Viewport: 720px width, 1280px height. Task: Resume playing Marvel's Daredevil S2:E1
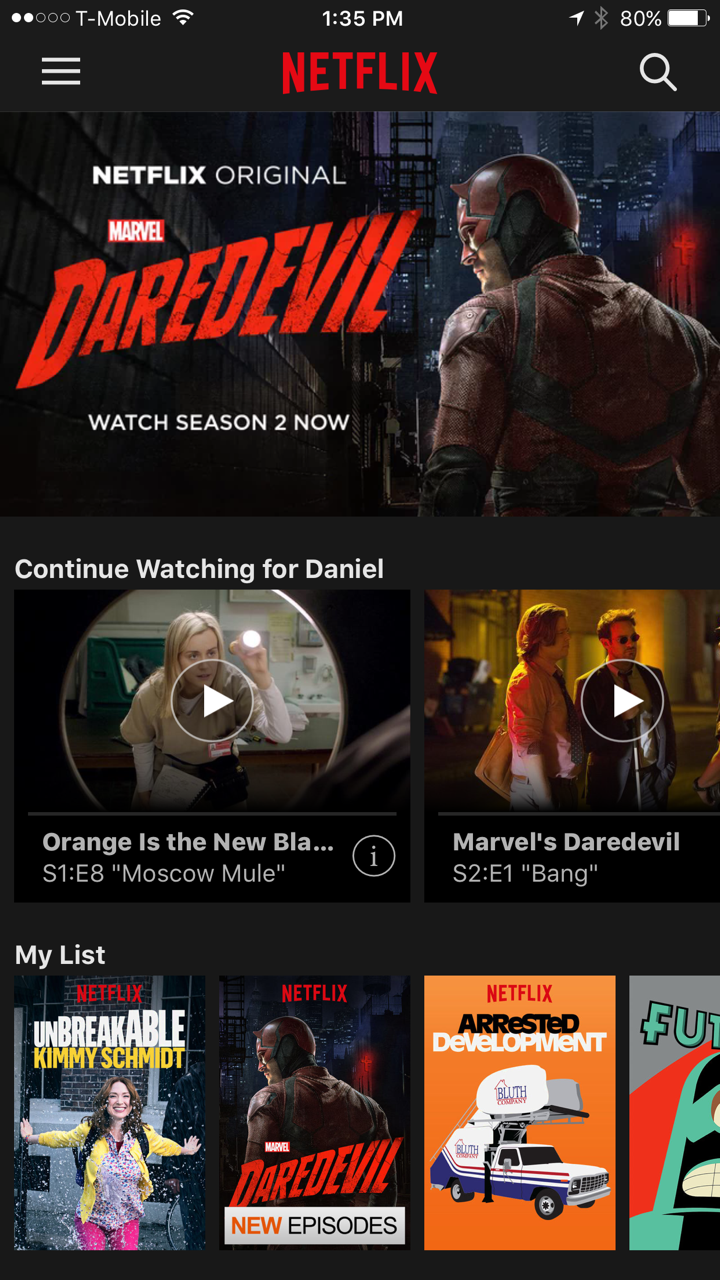(622, 701)
